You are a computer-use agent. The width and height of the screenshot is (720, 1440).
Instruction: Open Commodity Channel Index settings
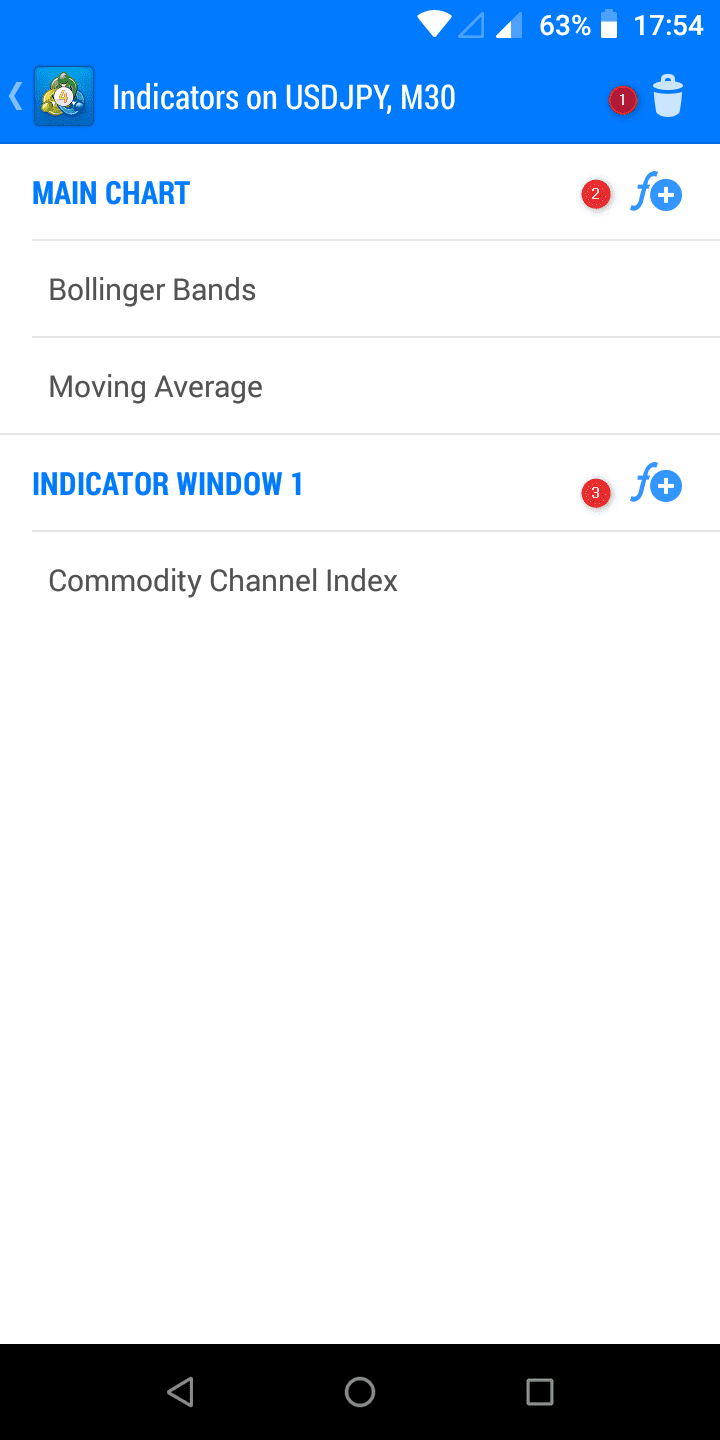tap(223, 581)
